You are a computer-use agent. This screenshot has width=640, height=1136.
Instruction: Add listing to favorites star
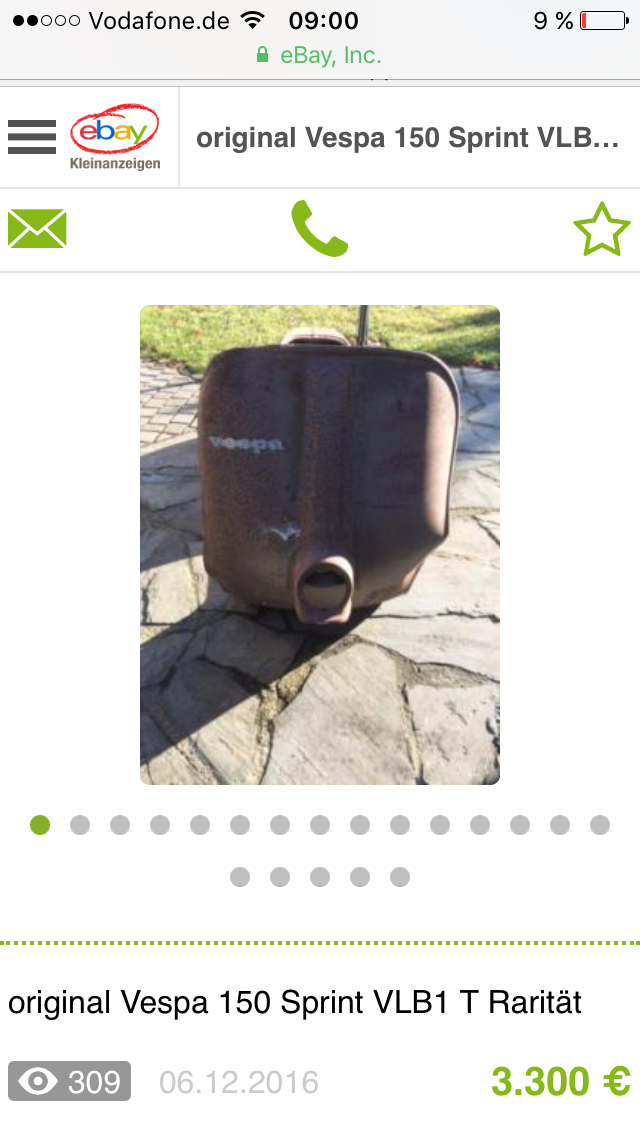[601, 230]
